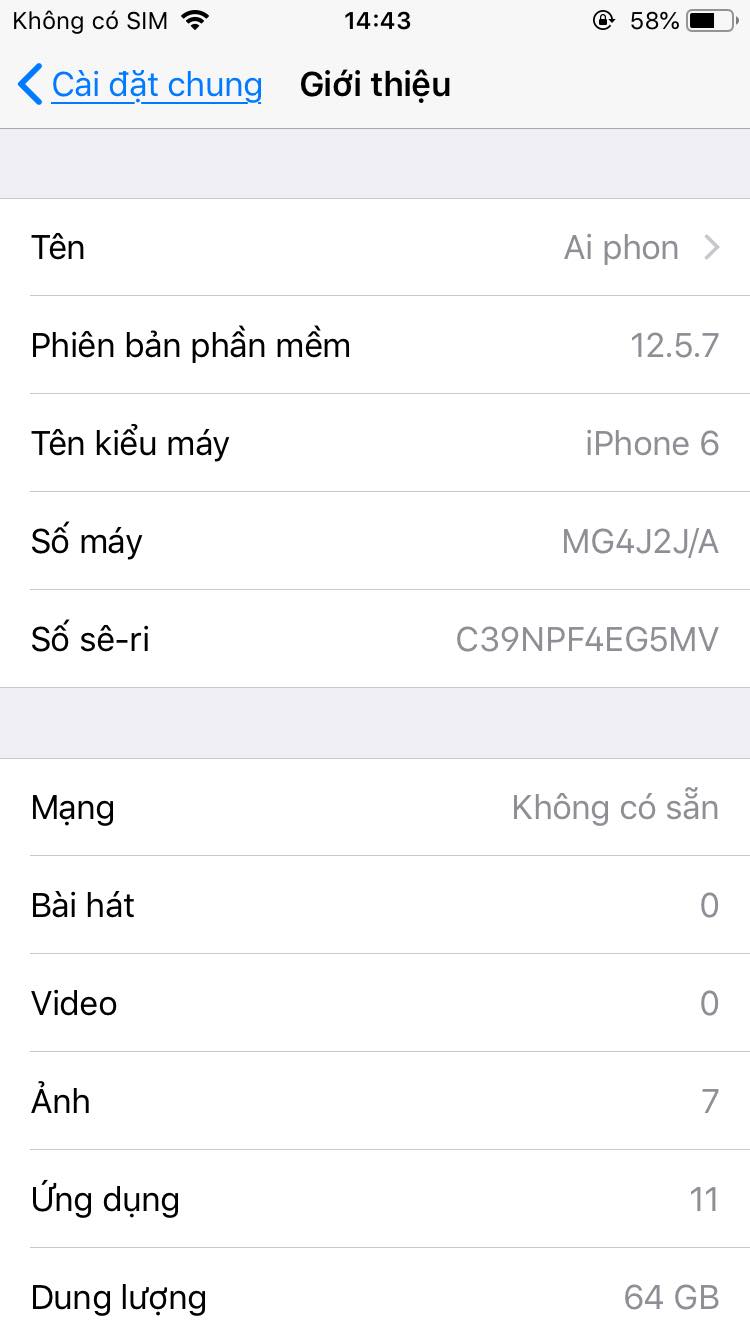Select the model number MG4J2J/A row
This screenshot has height=1334, width=750.
click(375, 540)
